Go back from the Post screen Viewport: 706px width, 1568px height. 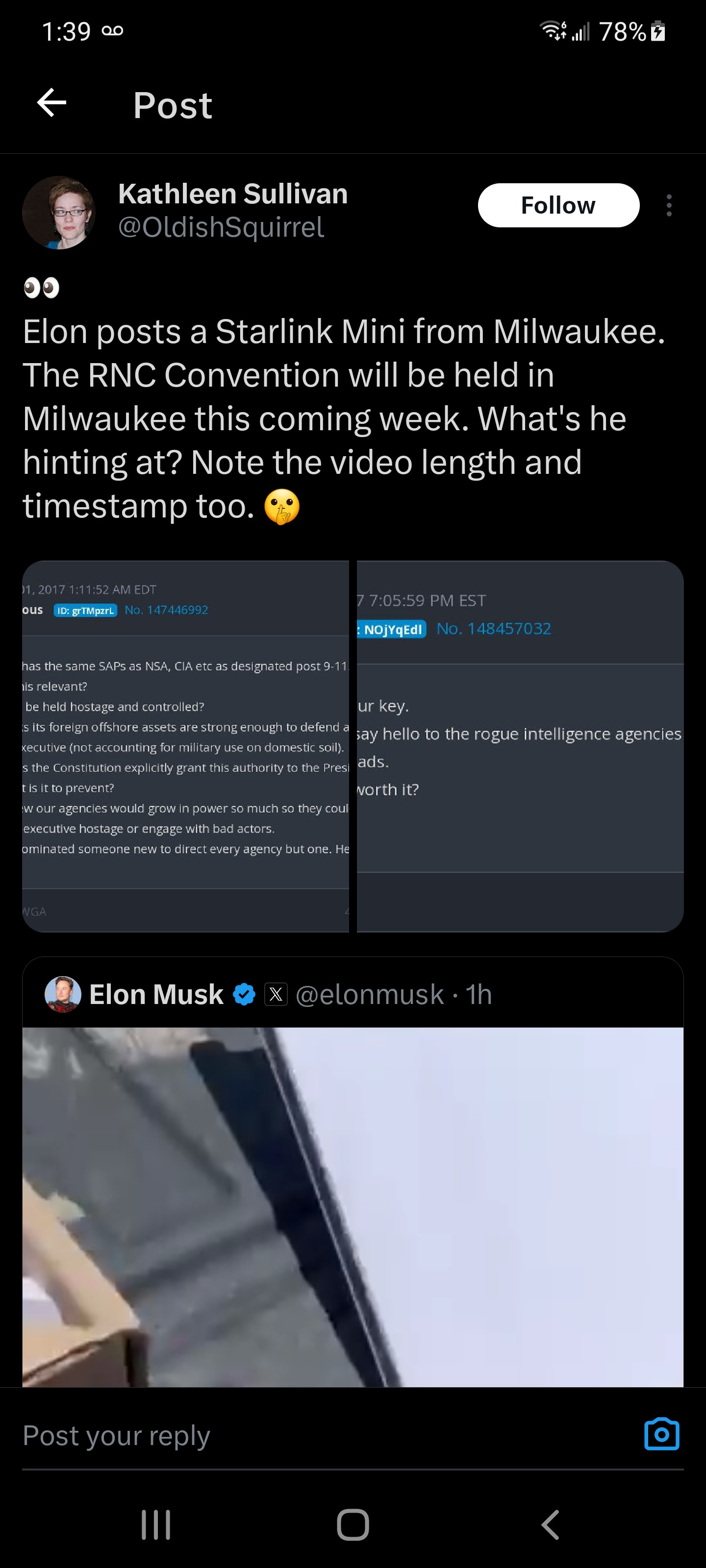52,102
